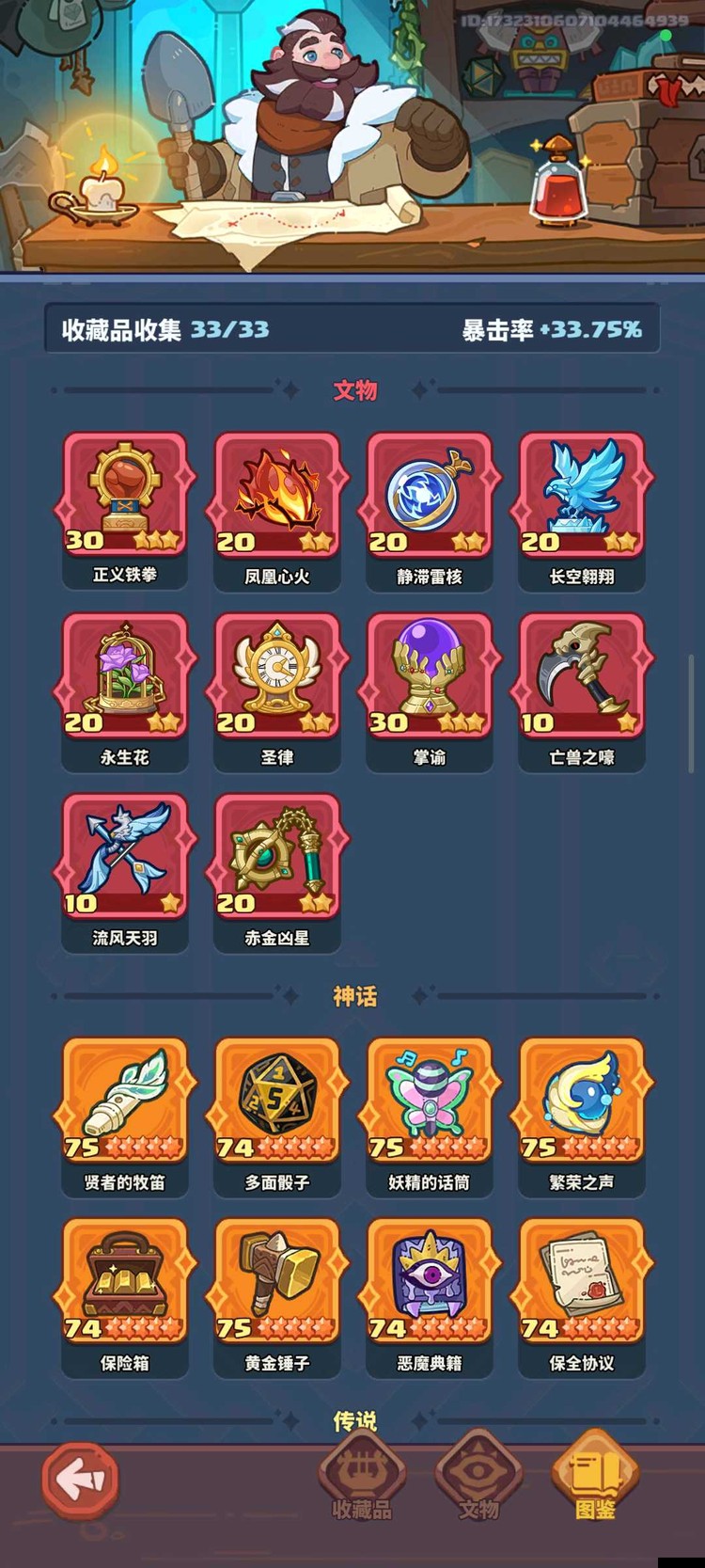View the 黄金锤子 golden hammer
Viewport: 705px width, 1568px height.
[276, 1282]
